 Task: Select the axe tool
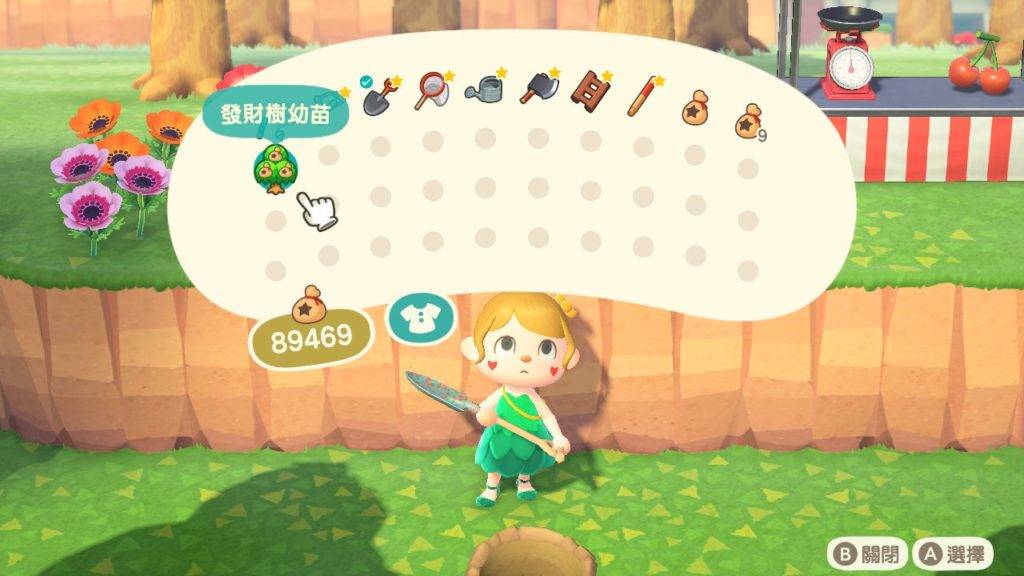click(x=538, y=90)
